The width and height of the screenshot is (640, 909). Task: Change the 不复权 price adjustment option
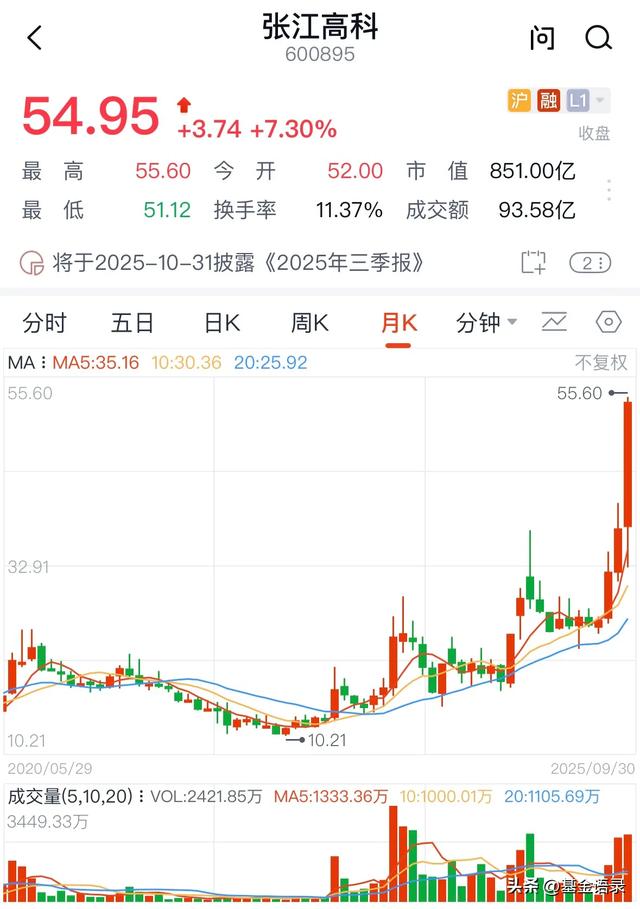click(x=600, y=363)
